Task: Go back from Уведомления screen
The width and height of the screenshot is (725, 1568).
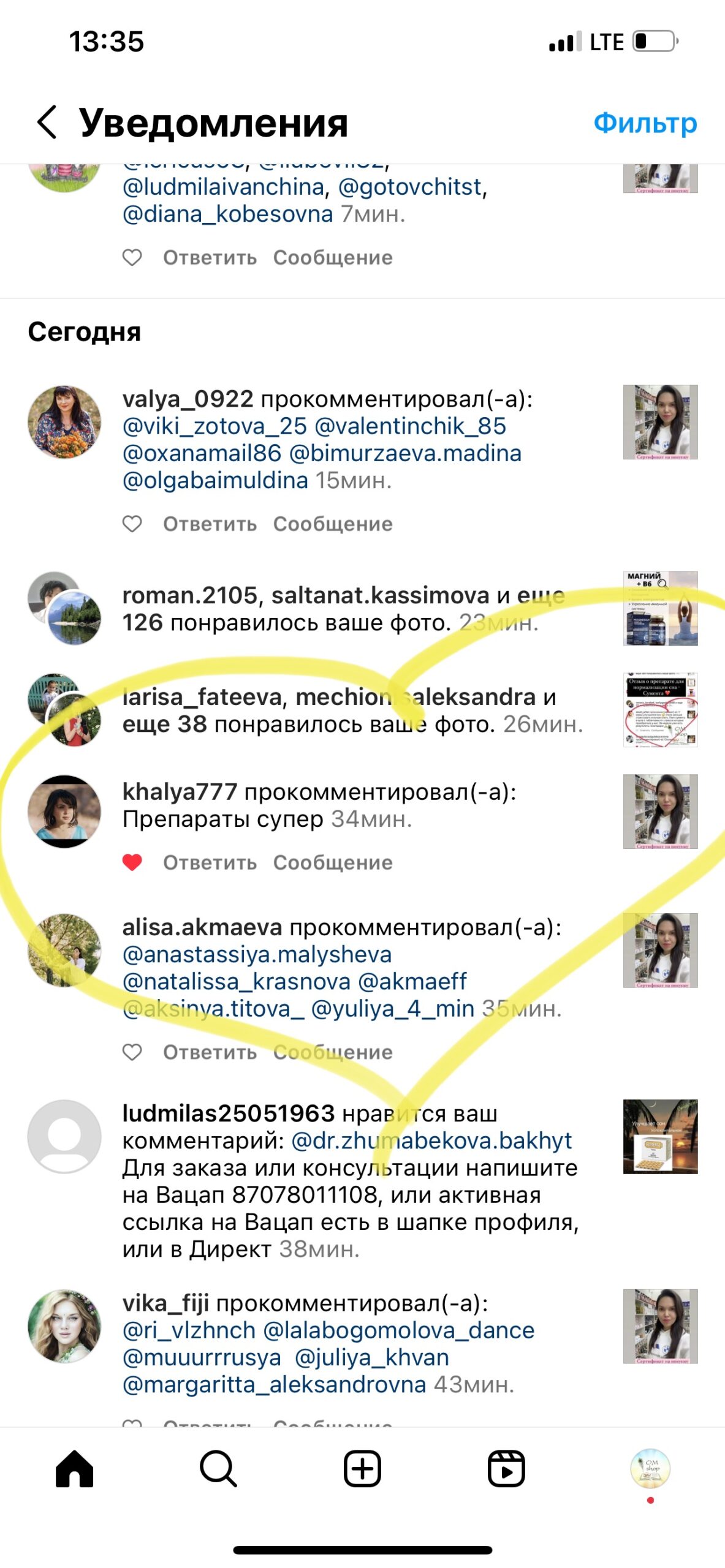Action: click(47, 122)
